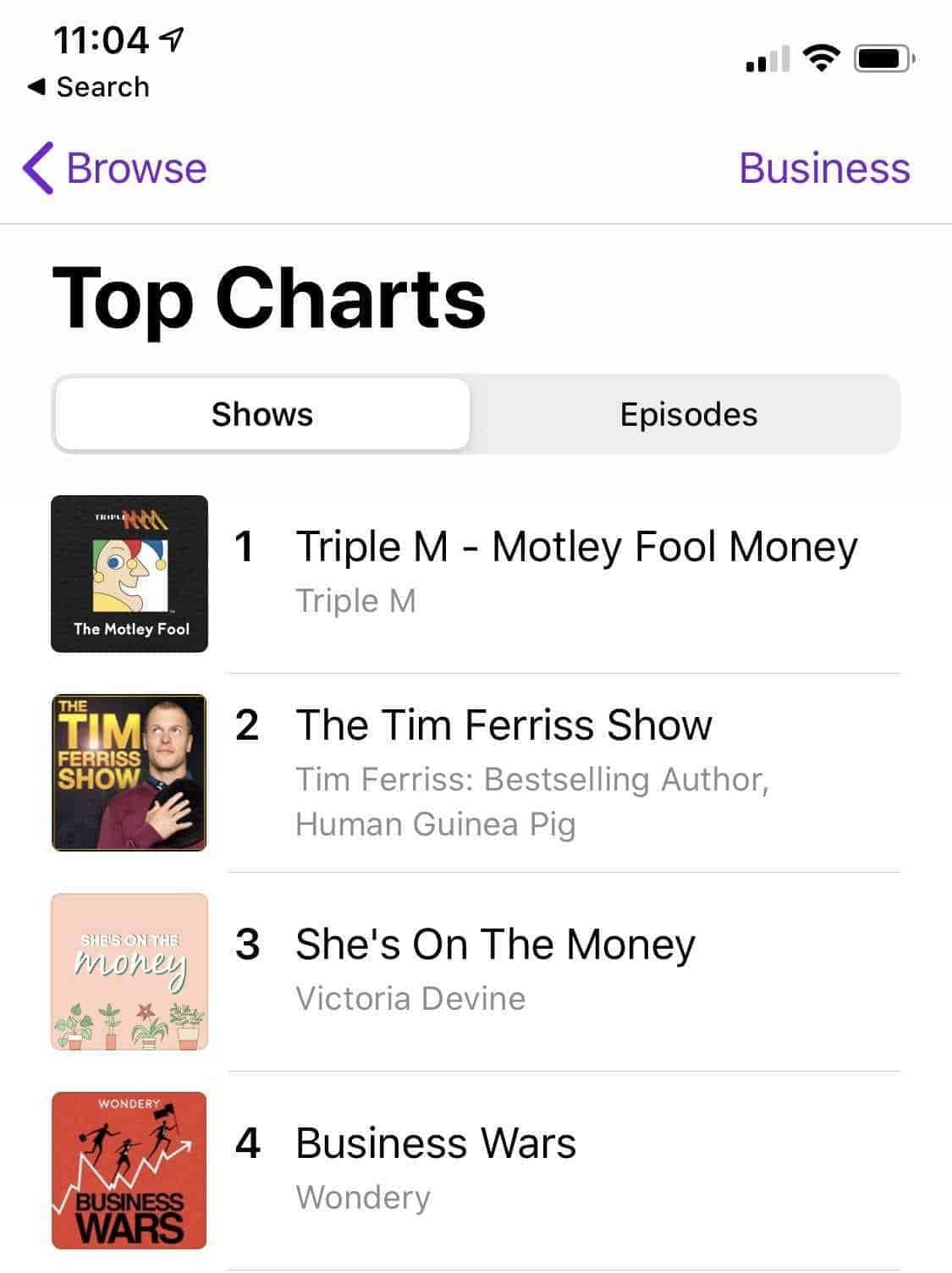
Task: Open the Business category selector
Action: [824, 168]
